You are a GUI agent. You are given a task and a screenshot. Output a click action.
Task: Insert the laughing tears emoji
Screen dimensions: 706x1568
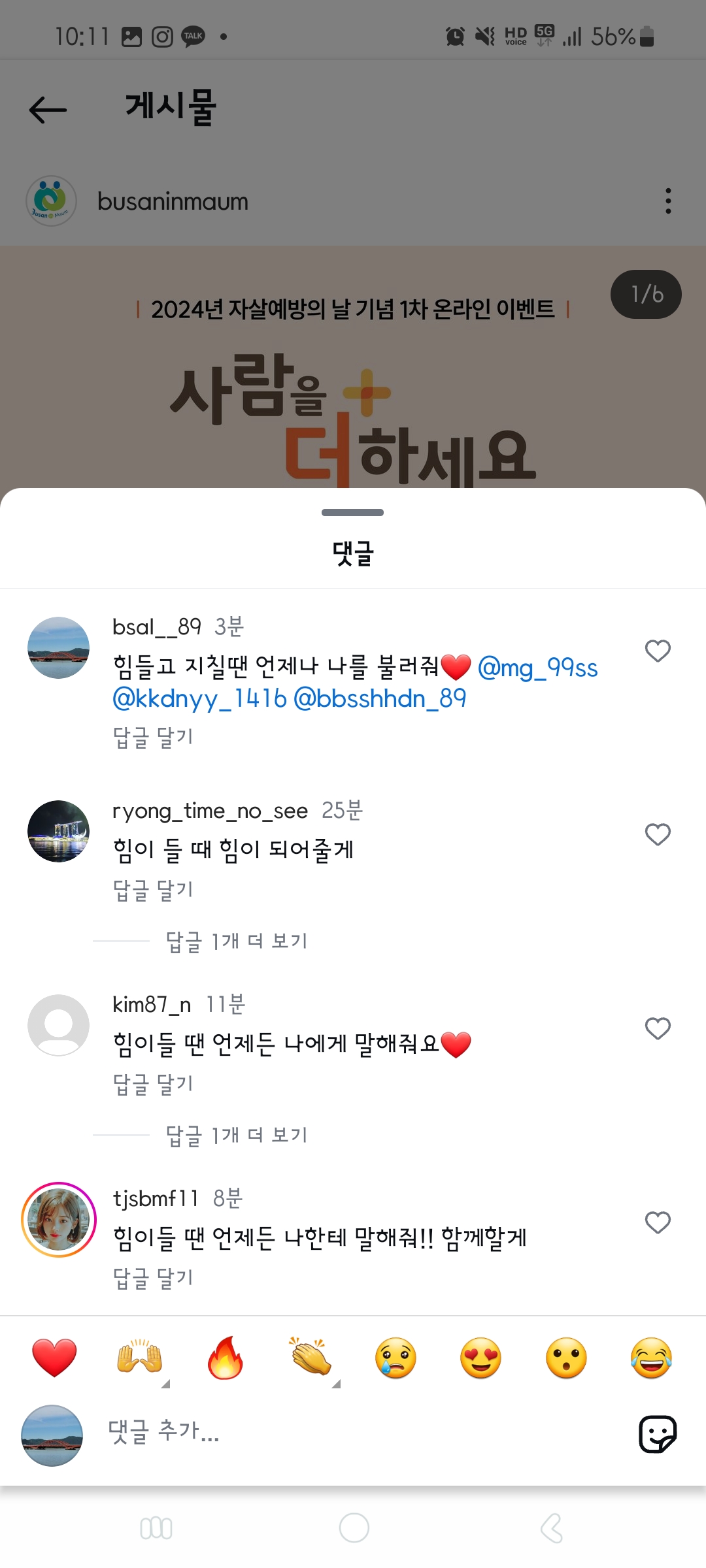[651, 1358]
